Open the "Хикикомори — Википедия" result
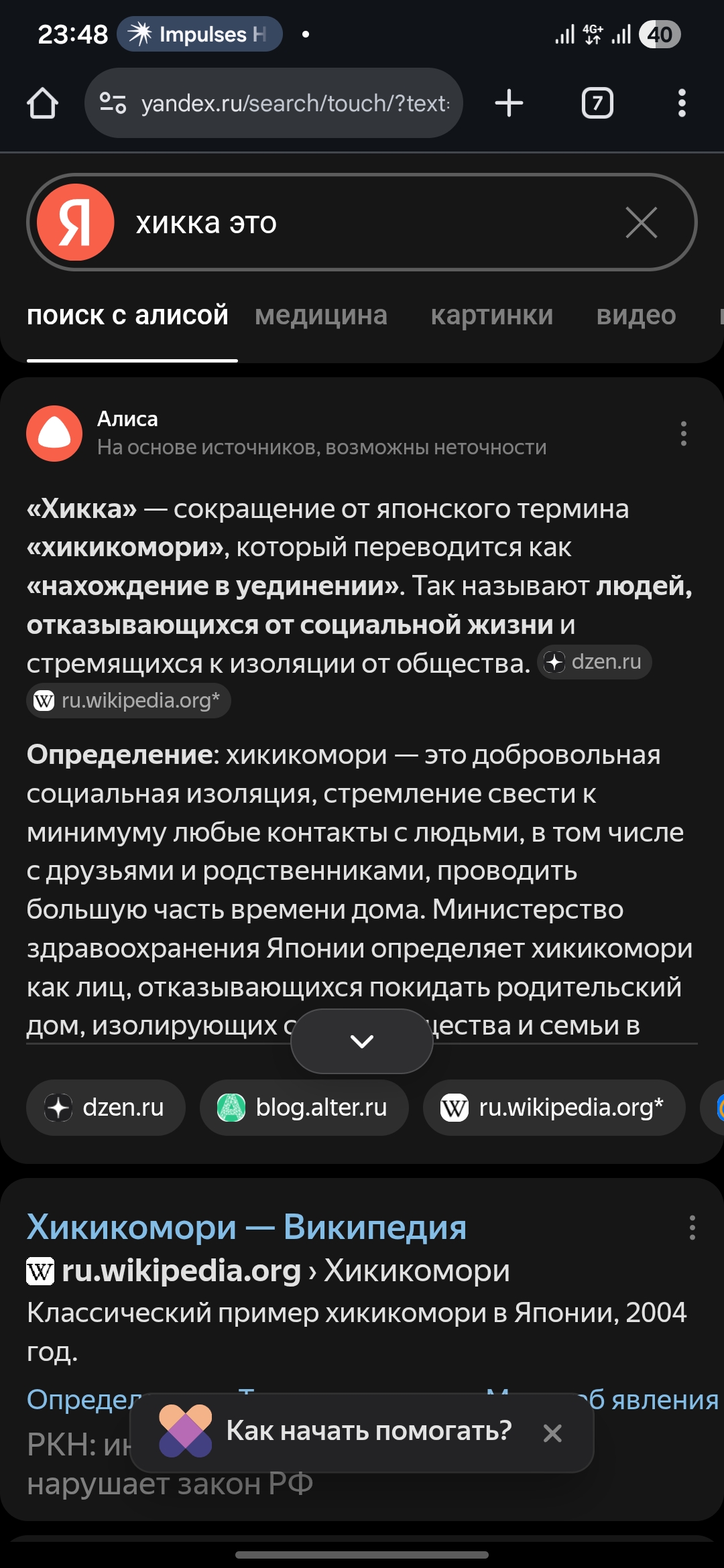Screen dimensions: 724x1568 pyautogui.click(x=247, y=1228)
